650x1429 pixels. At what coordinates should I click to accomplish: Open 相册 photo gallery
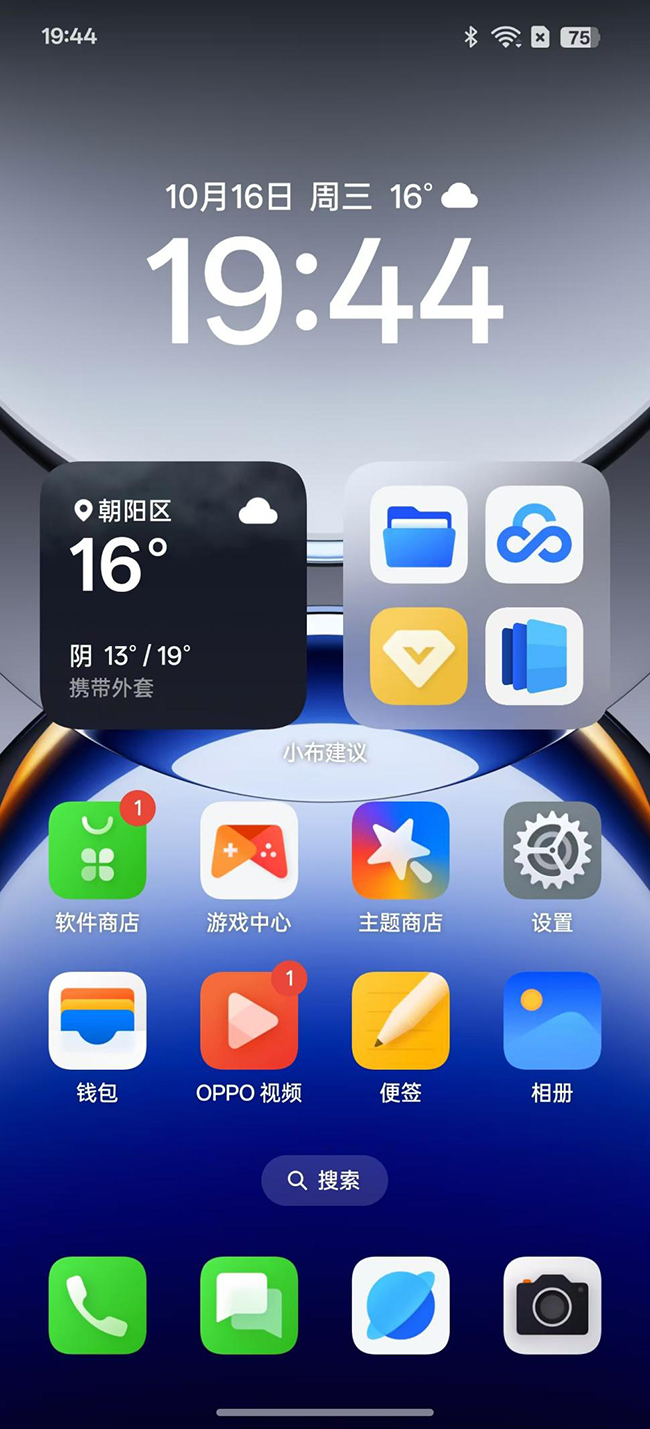click(552, 1021)
